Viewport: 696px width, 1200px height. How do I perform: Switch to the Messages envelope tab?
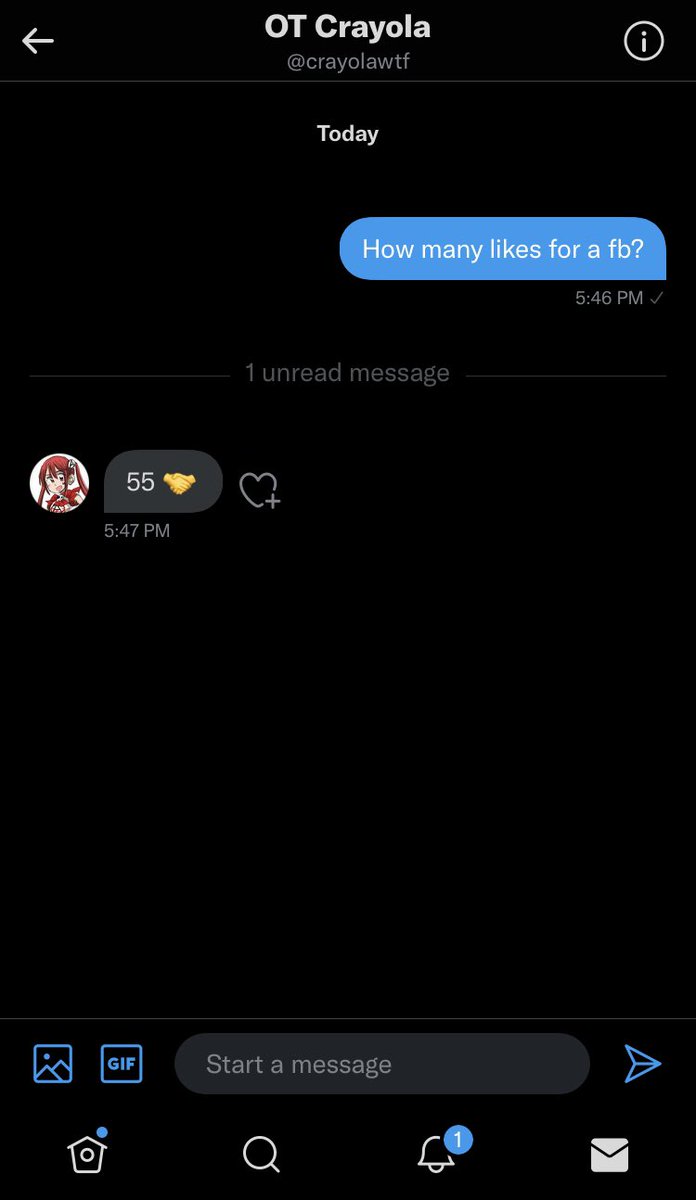609,1155
